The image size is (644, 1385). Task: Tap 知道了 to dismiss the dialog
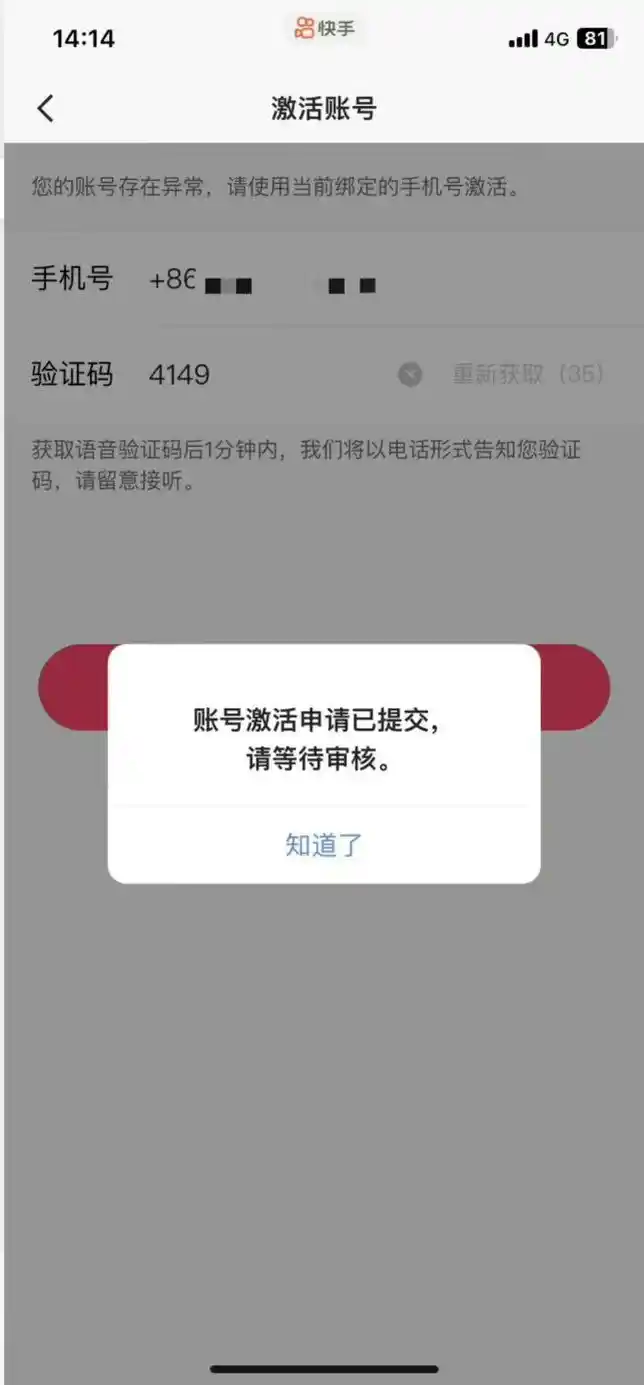tap(323, 845)
